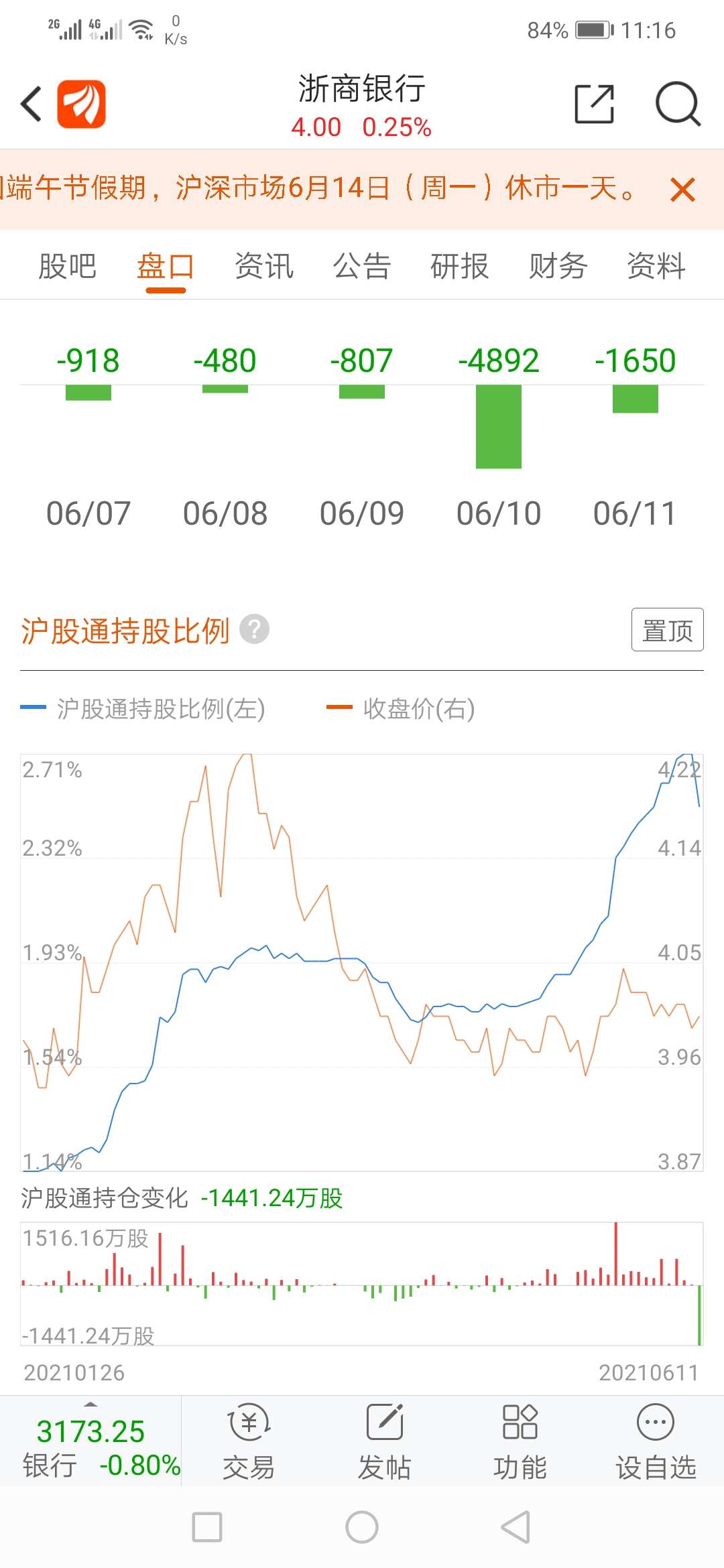Open the 研报 research reports section
The image size is (724, 1568).
(x=460, y=266)
